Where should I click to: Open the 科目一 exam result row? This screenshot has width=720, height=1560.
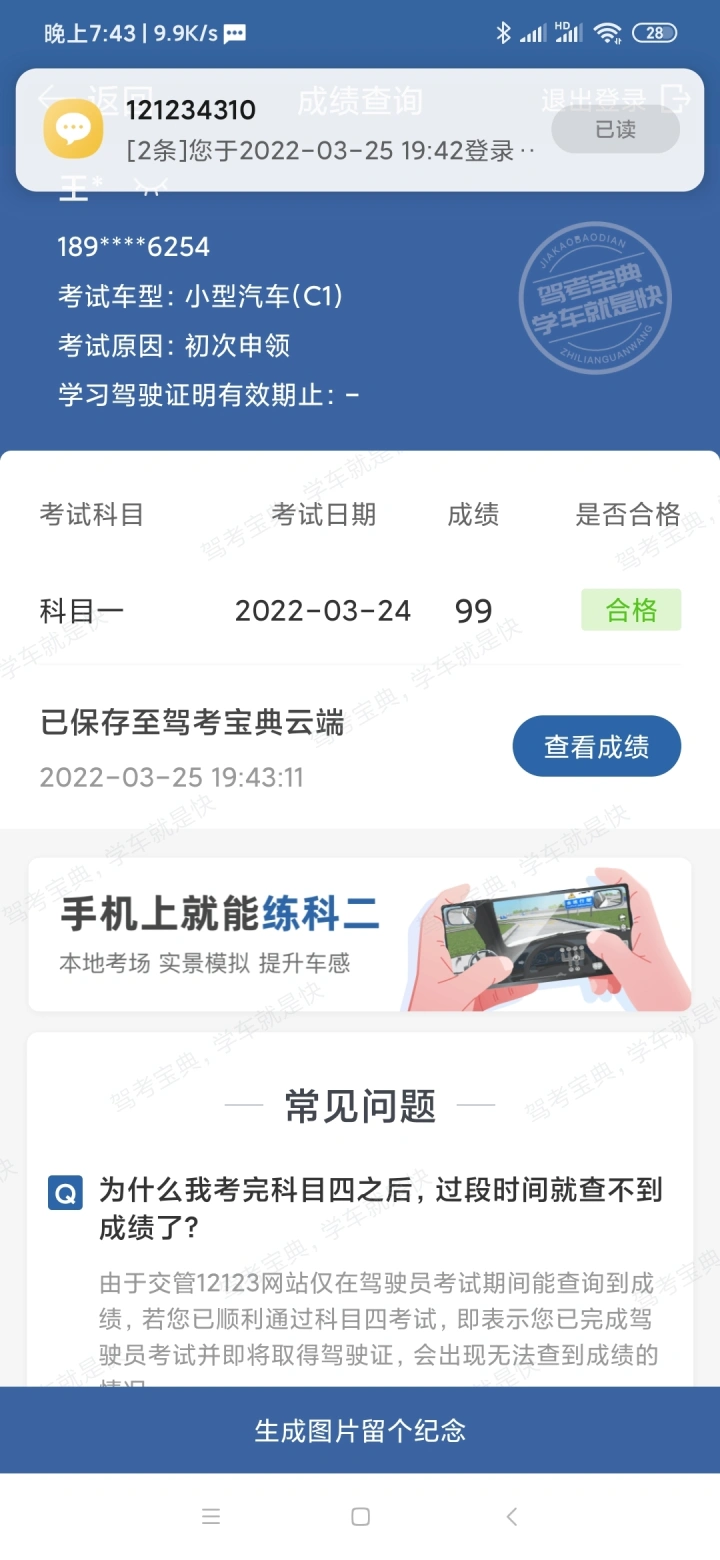click(x=360, y=610)
